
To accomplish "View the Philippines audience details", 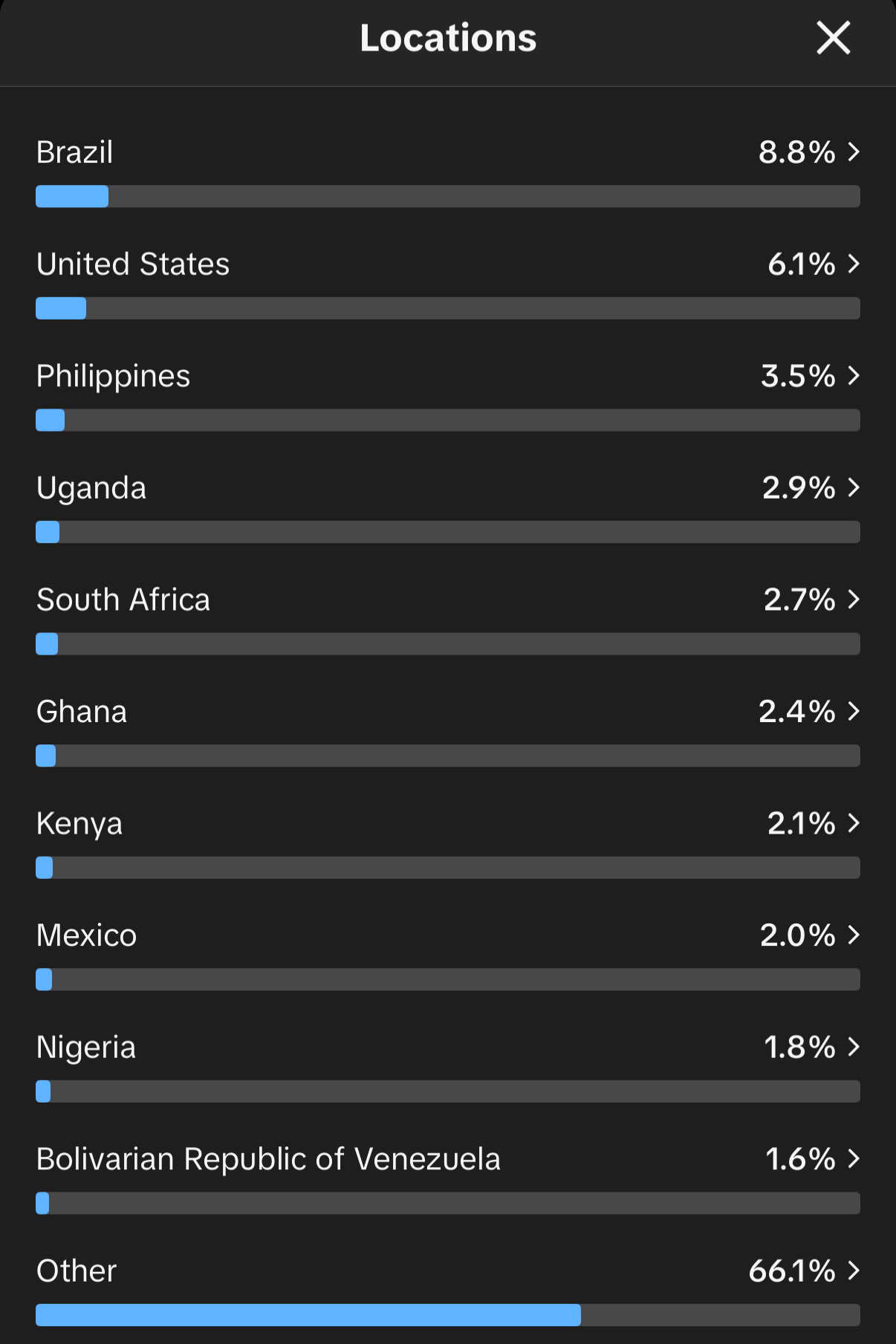I will (448, 395).
